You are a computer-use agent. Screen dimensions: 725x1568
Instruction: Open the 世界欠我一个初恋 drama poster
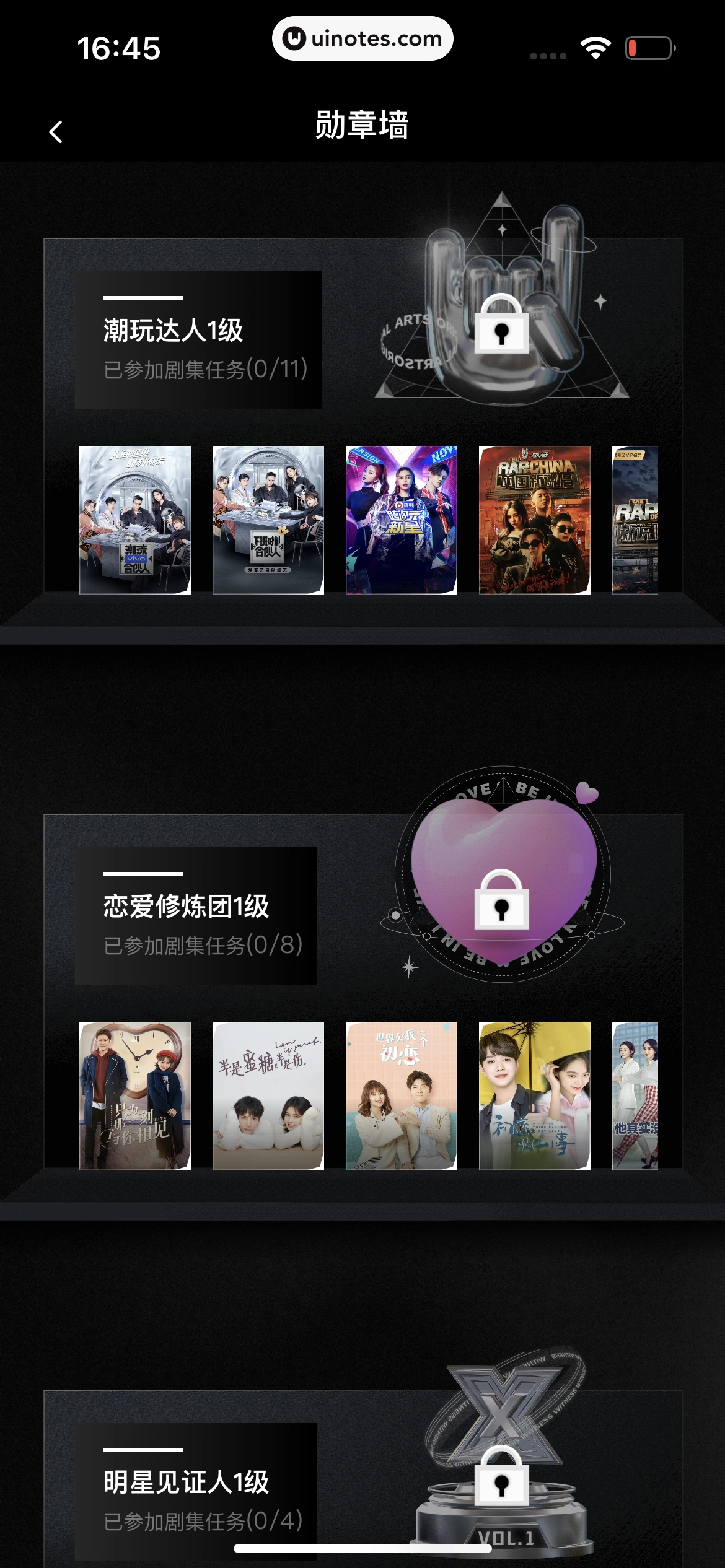click(x=401, y=1095)
